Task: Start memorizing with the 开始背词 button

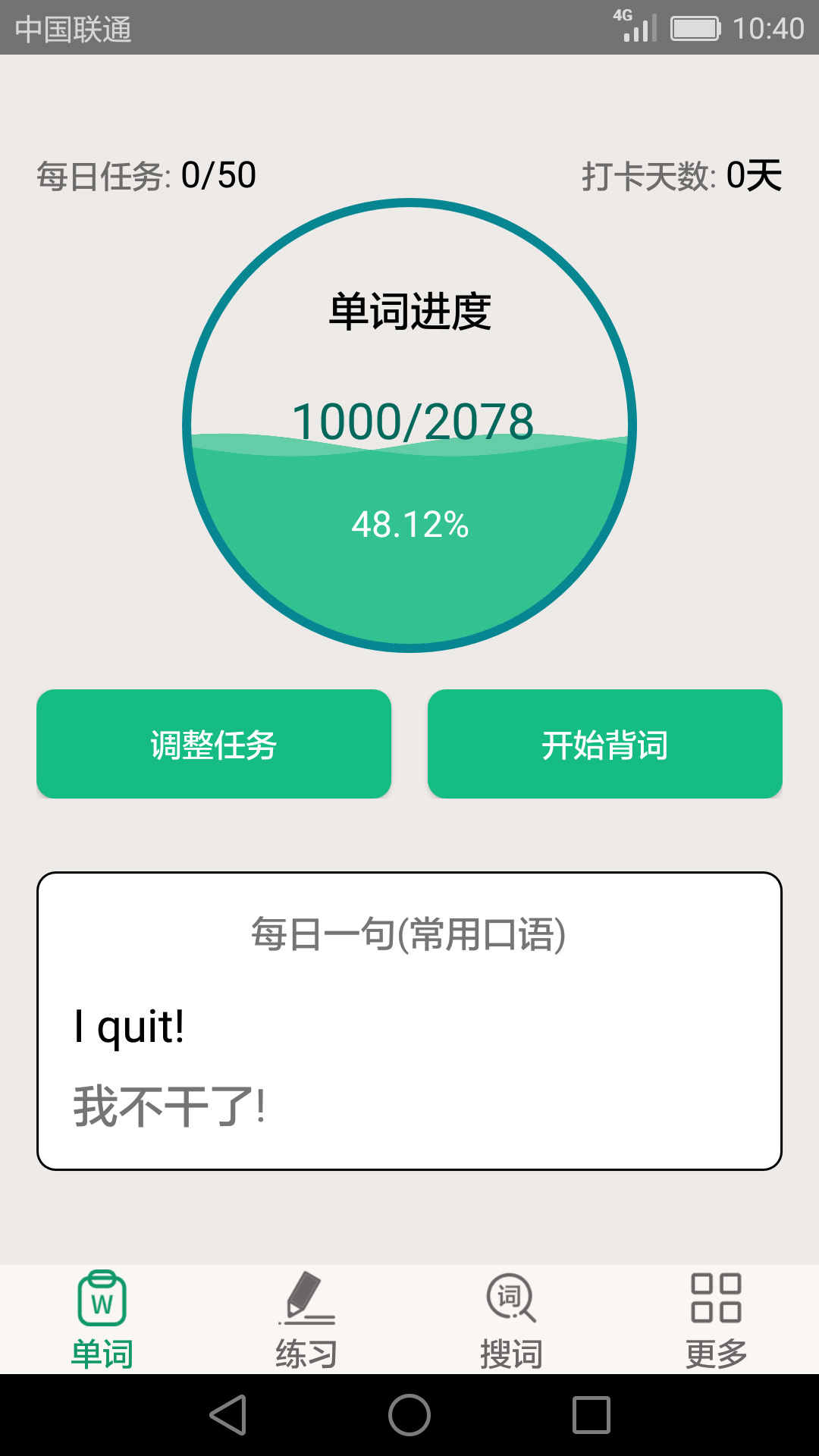Action: 604,744
